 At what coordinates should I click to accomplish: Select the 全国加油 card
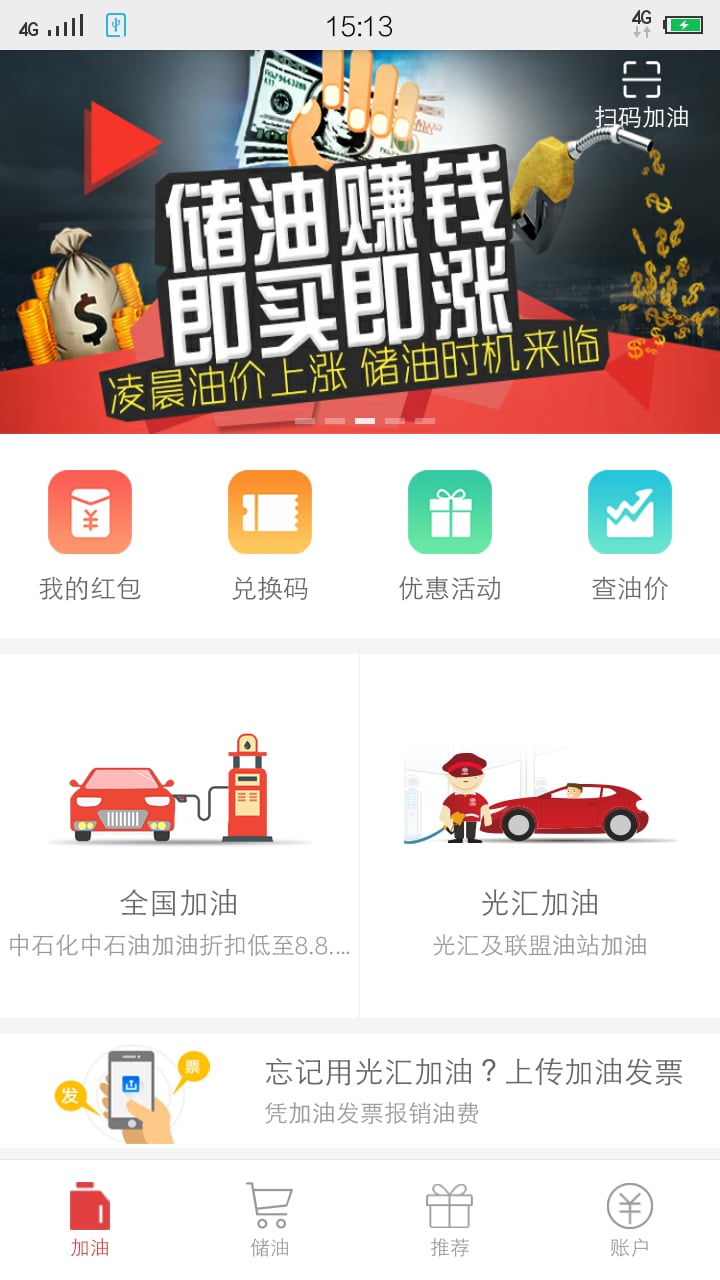point(179,836)
